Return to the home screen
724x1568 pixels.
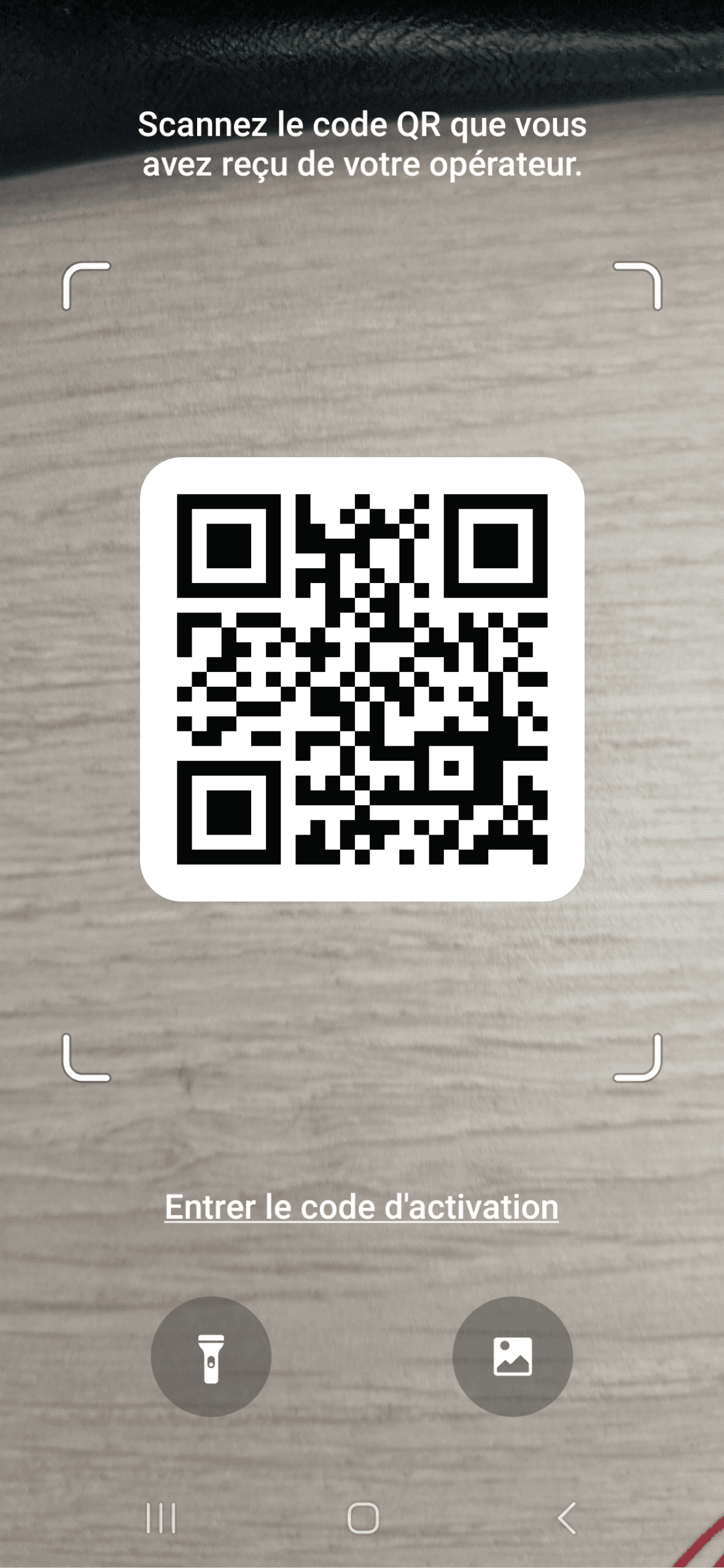coord(363,1518)
